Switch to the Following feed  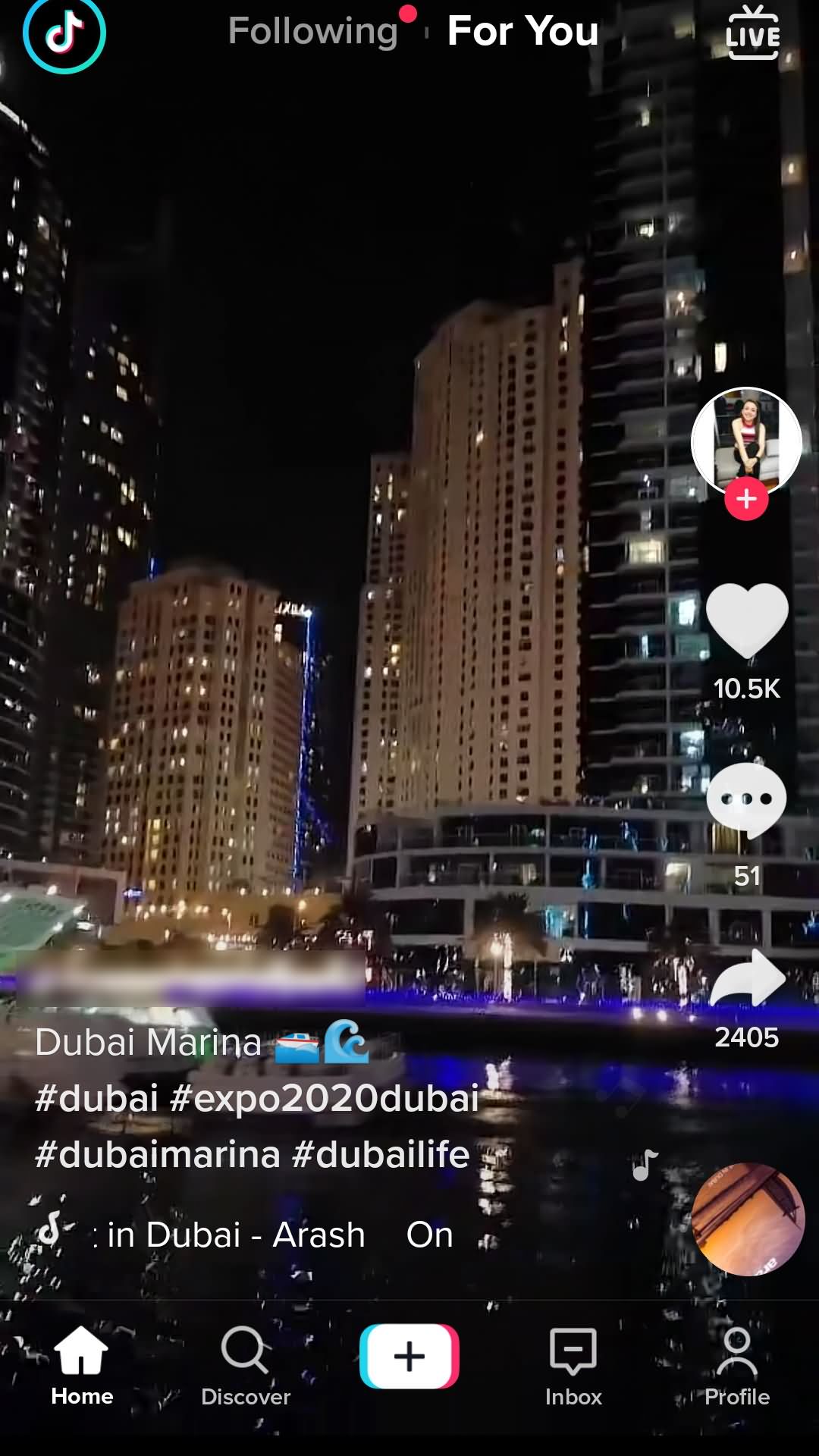point(313,32)
